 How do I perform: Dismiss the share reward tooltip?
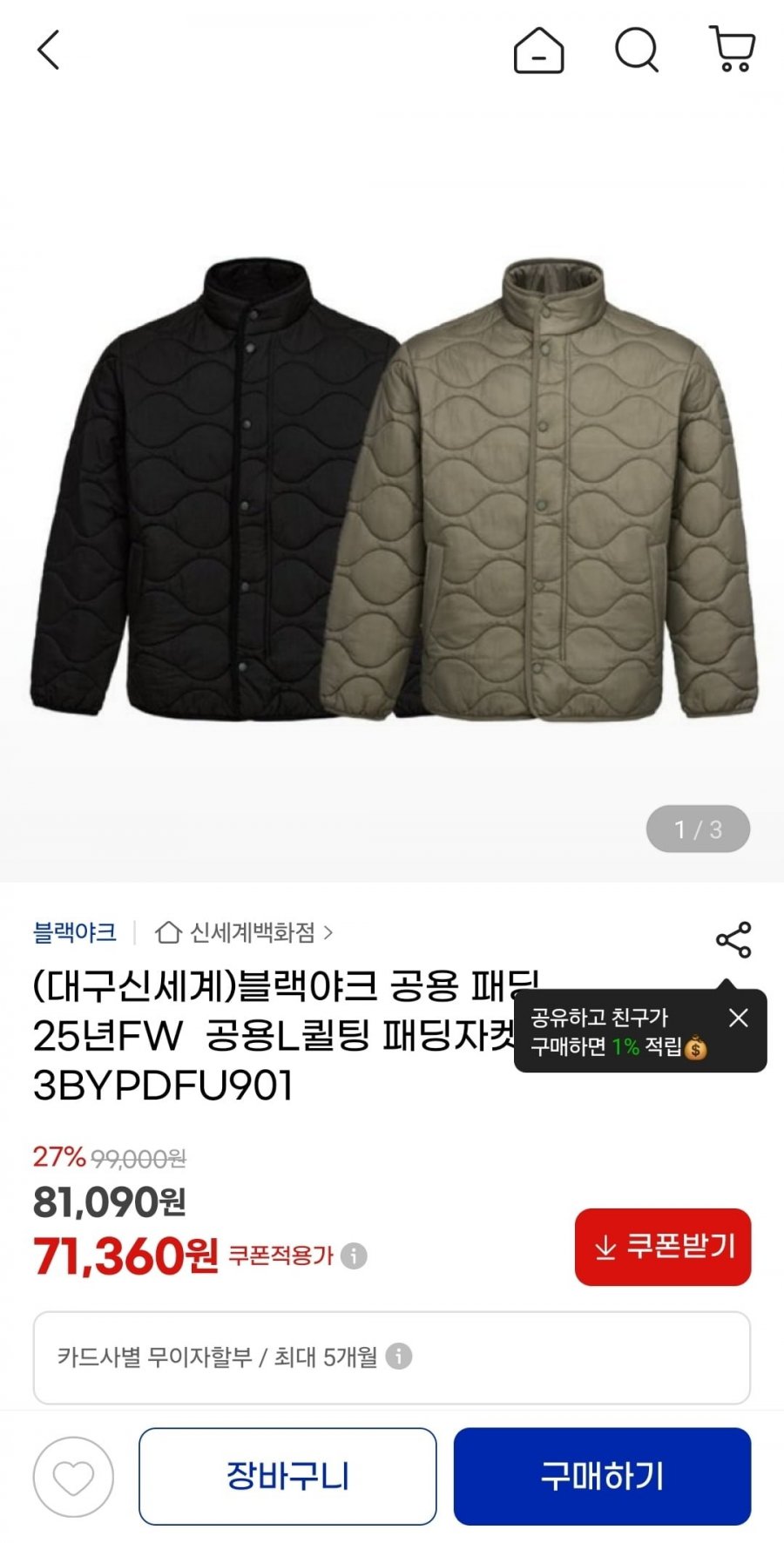click(738, 1017)
